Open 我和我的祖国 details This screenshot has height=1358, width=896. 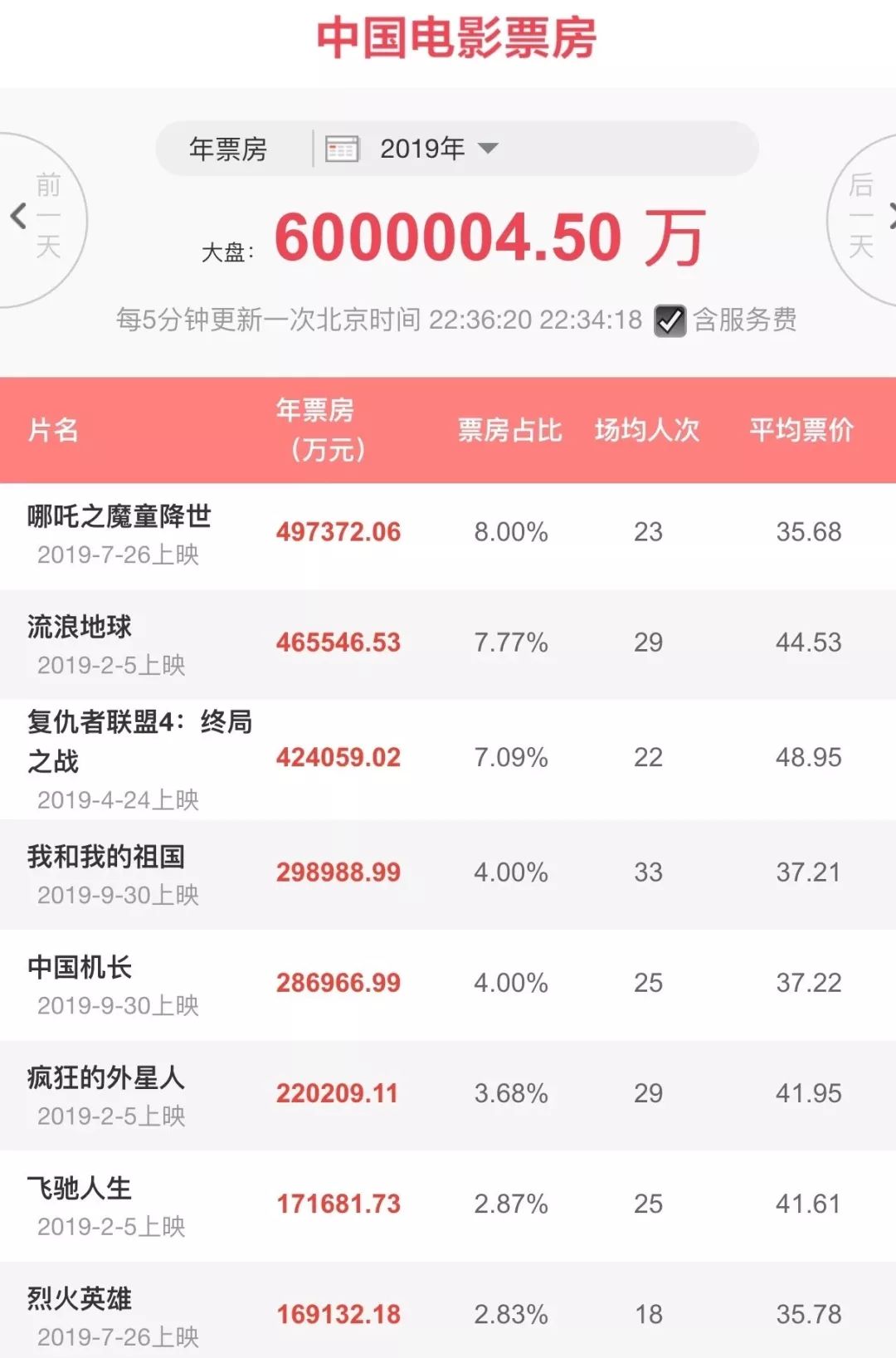(105, 855)
